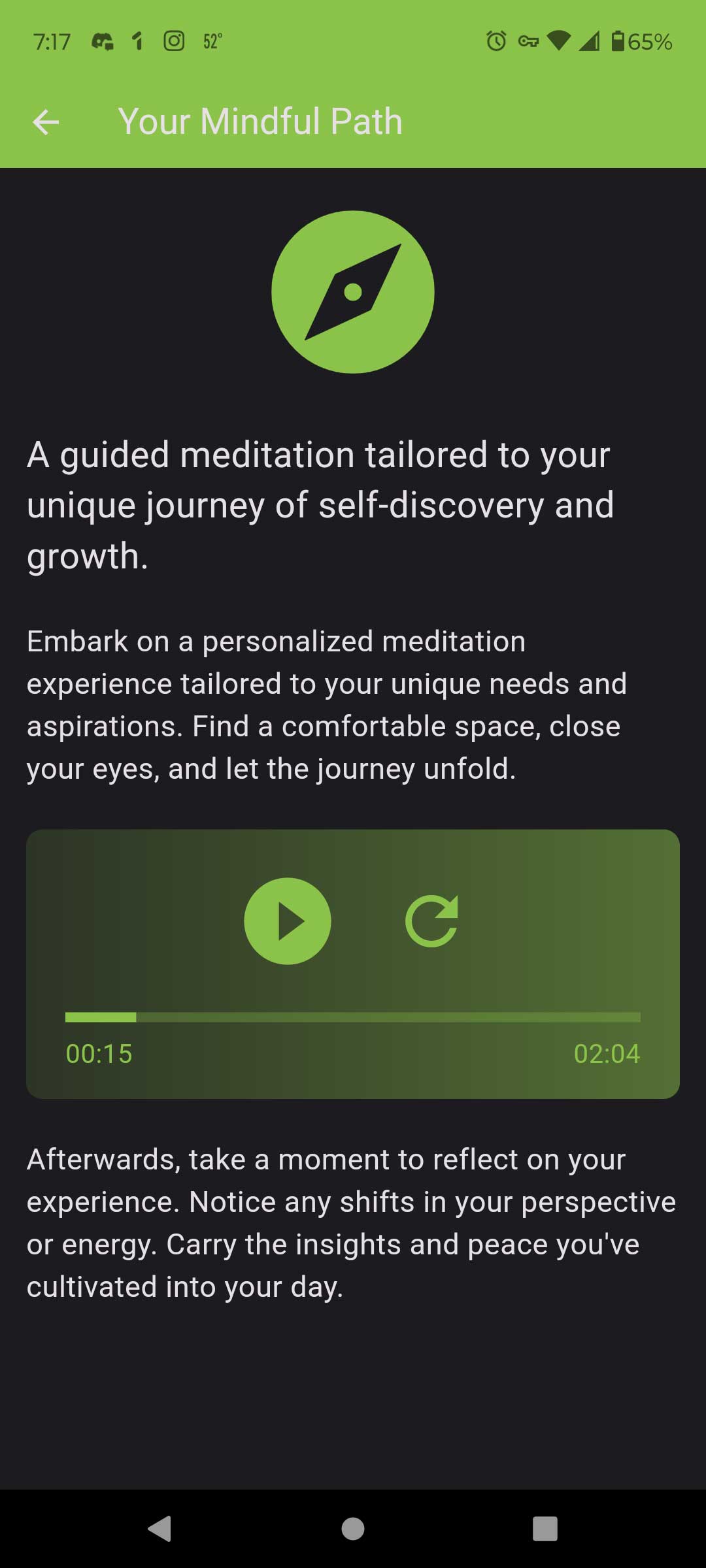The width and height of the screenshot is (706, 1568).
Task: Tap the password key status icon
Action: (x=527, y=41)
